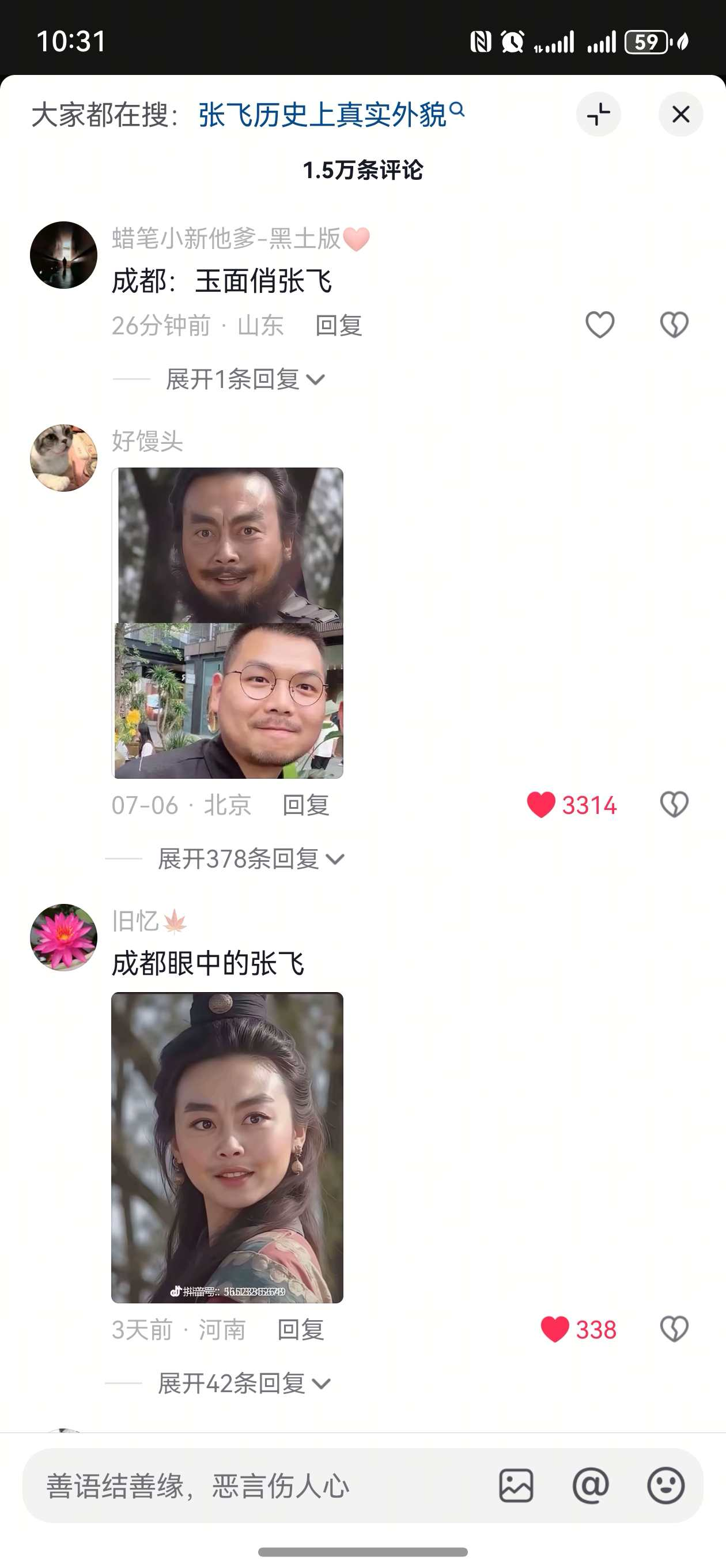Reply to 蜡笔小新他爹-黑土版's comment
The height and width of the screenshot is (1568, 726).
[x=338, y=326]
